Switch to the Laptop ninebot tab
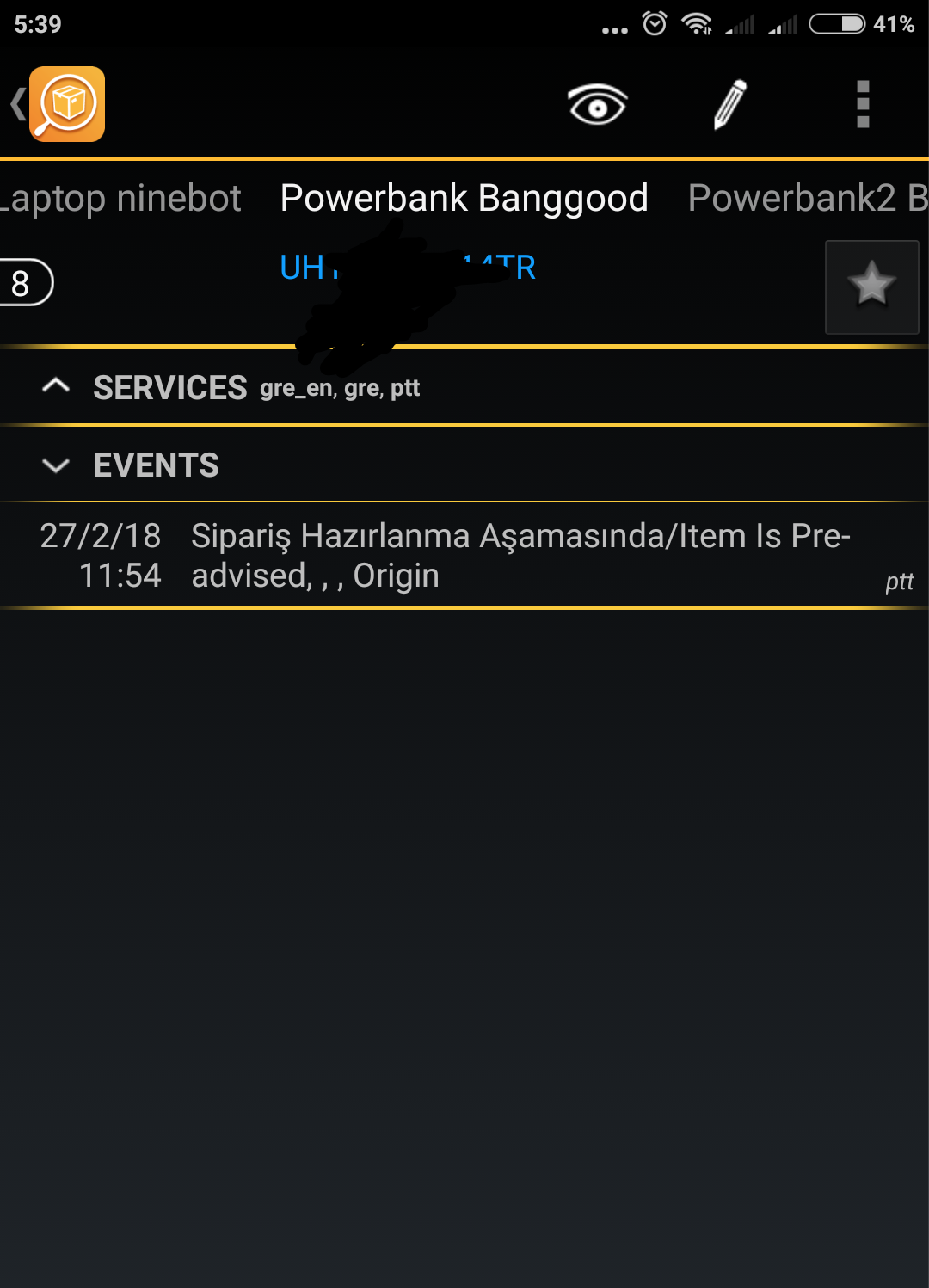 coord(120,199)
